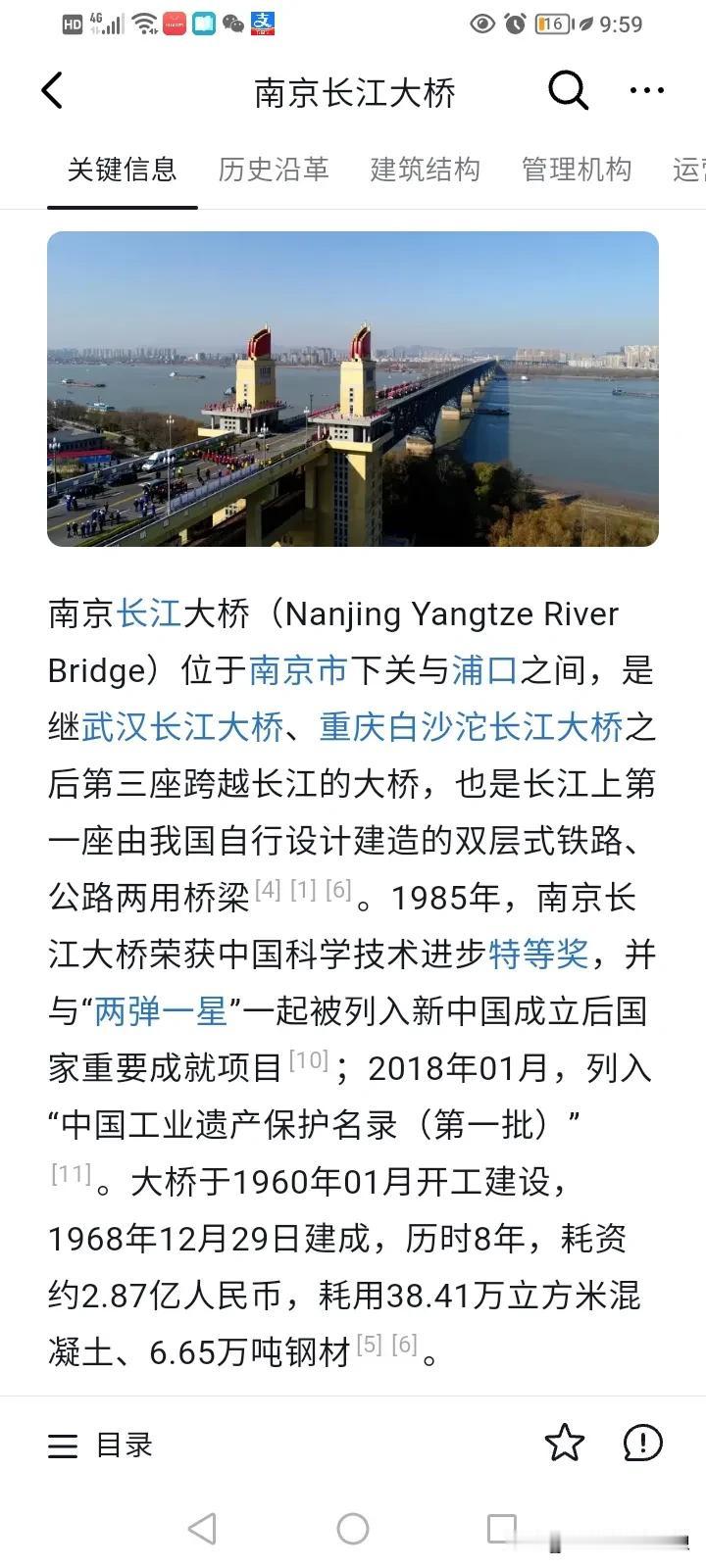This screenshot has width=706, height=1568.
Task: Switch to the 历史沿革 tab
Action: tap(273, 170)
